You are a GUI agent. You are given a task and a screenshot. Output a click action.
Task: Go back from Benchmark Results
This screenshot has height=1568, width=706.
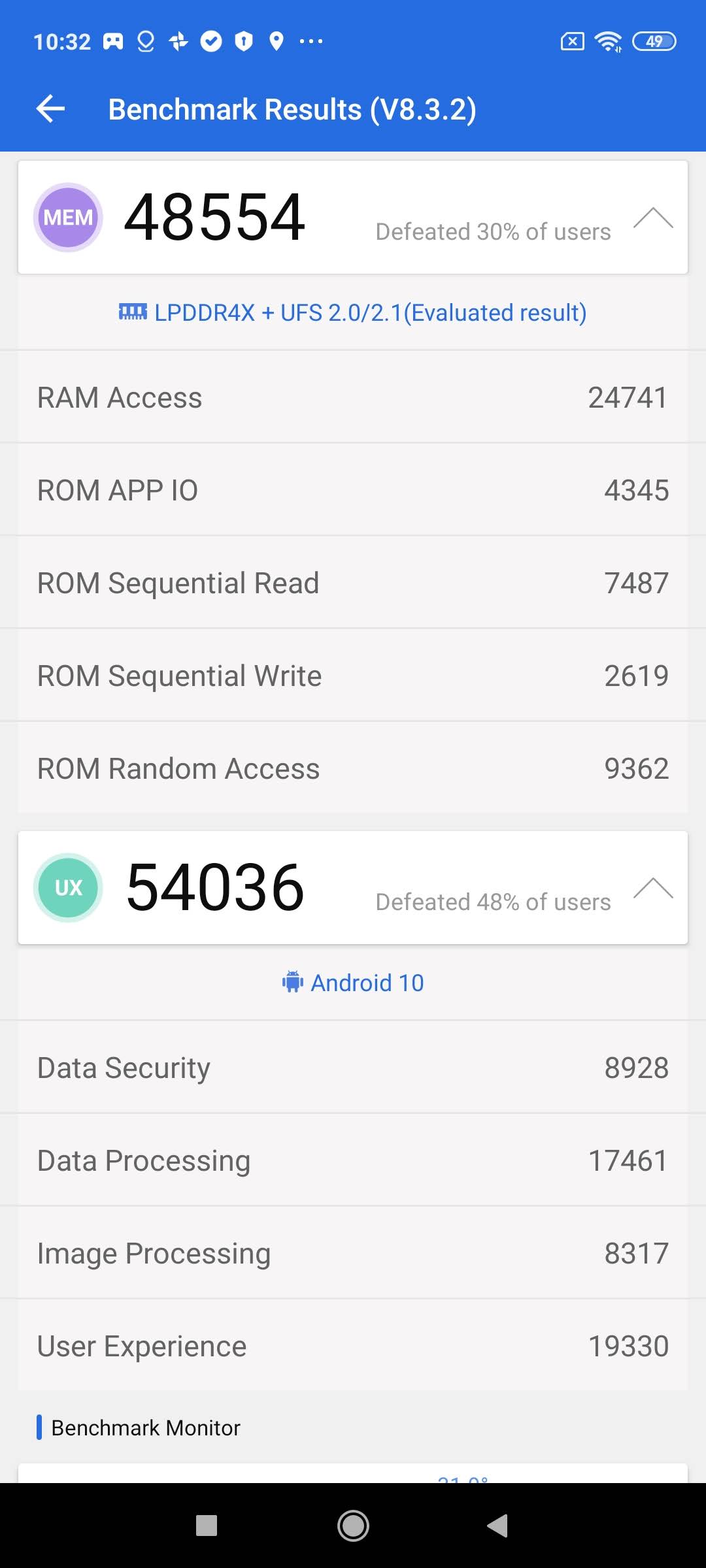[51, 108]
